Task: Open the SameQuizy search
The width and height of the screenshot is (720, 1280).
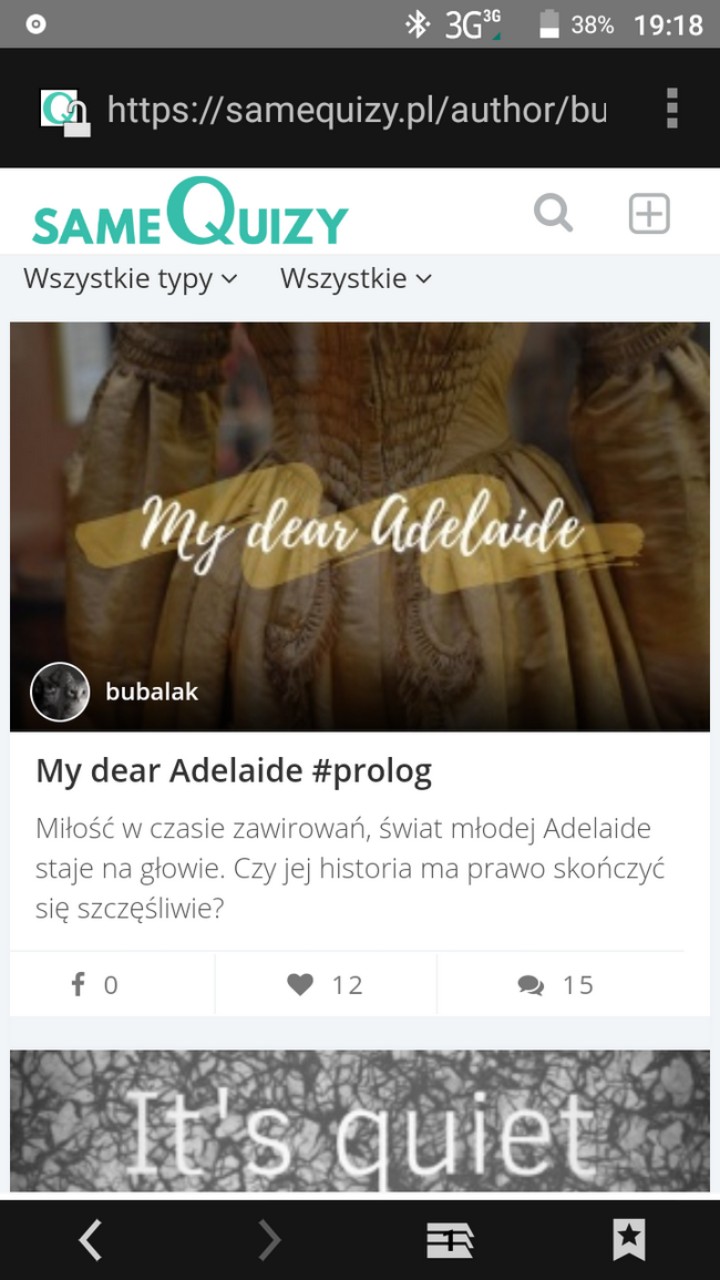Action: (553, 213)
